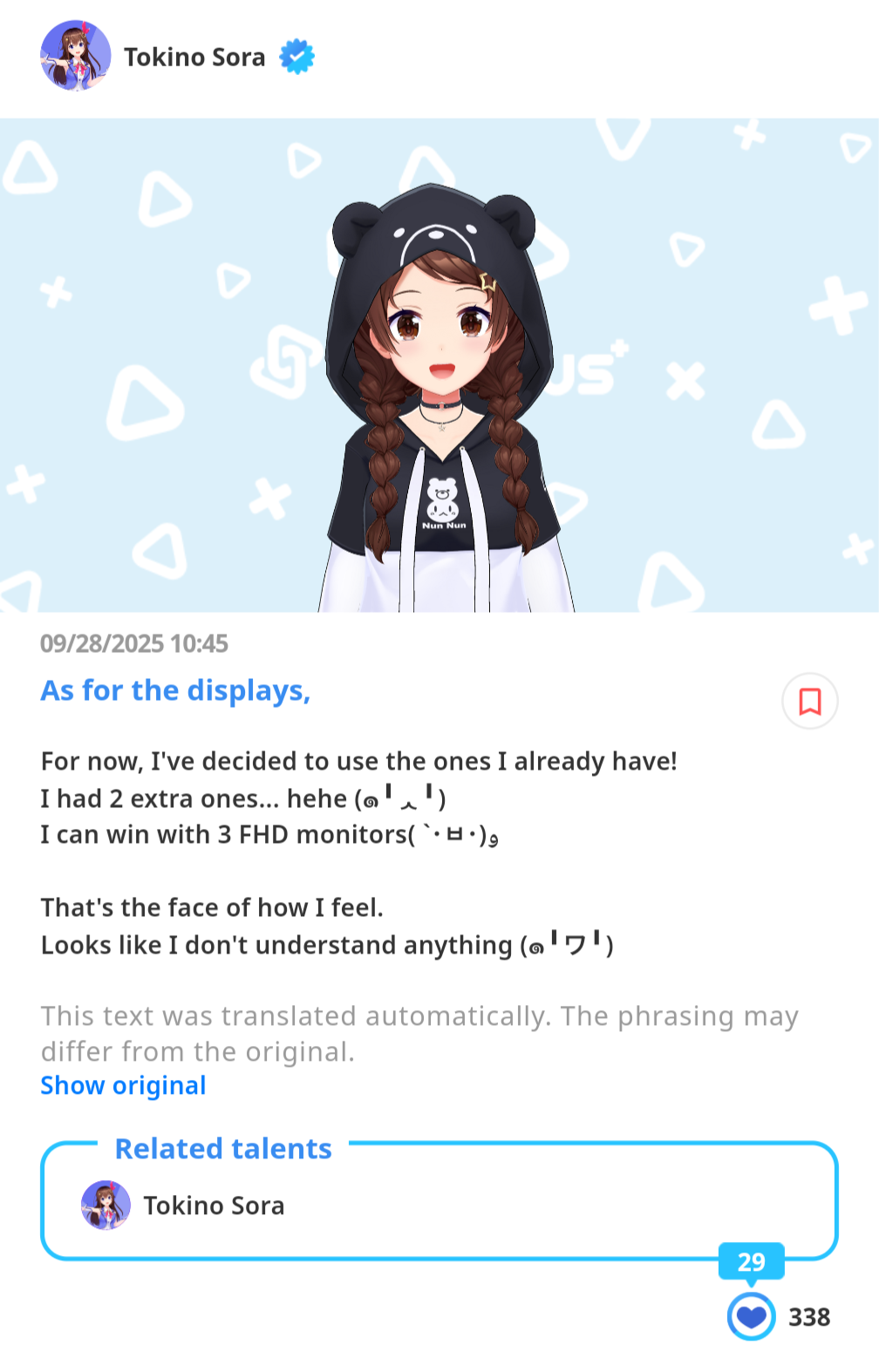Open the post image of hooded character
The image size is (879, 1372).
(x=439, y=365)
